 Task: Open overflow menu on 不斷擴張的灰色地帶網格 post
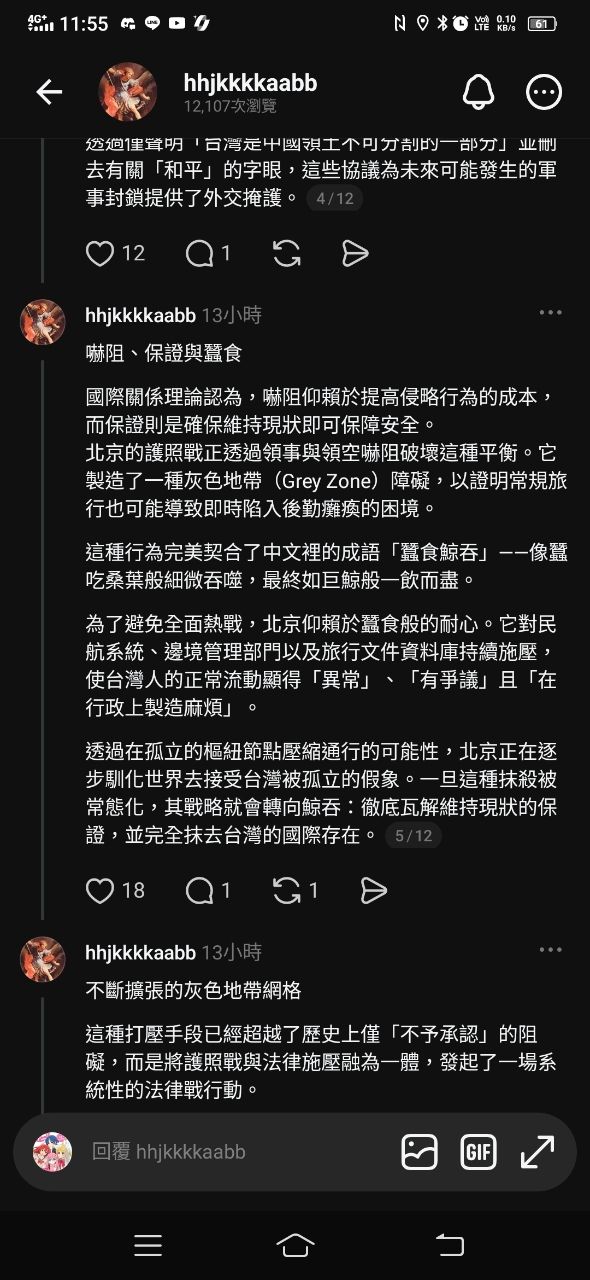click(551, 949)
